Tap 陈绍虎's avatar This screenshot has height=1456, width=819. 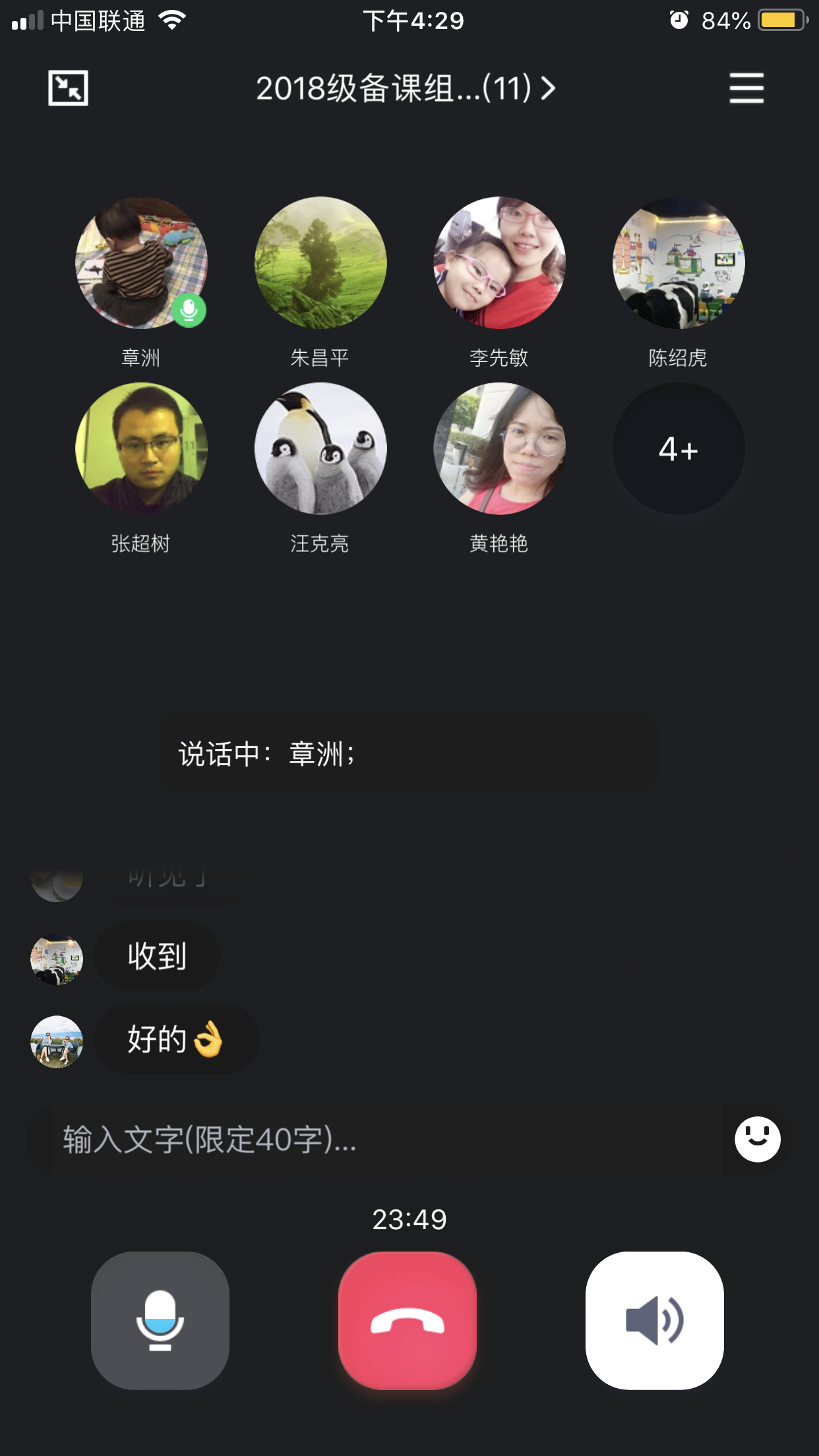(679, 262)
